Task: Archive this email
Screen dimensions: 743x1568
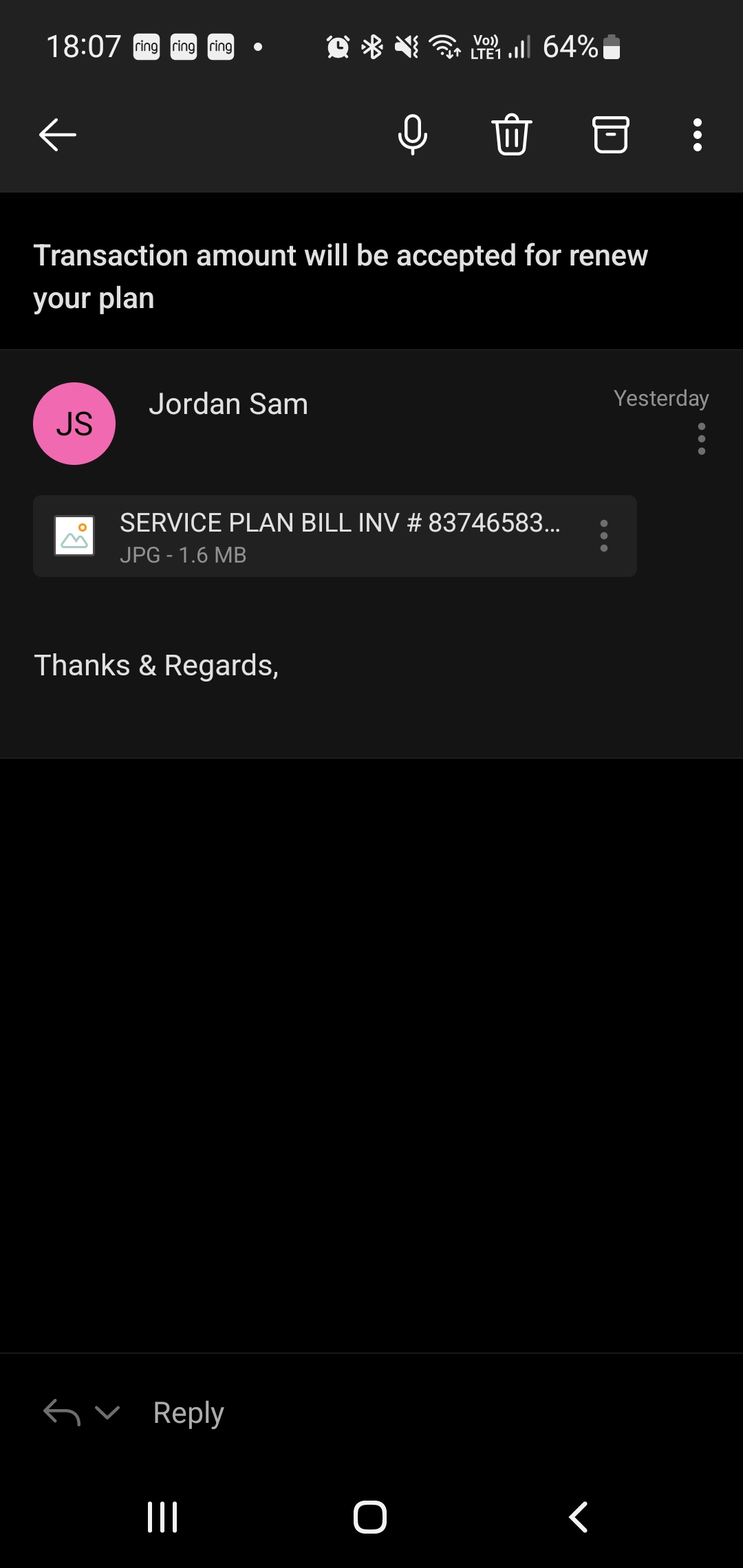Action: pos(610,135)
